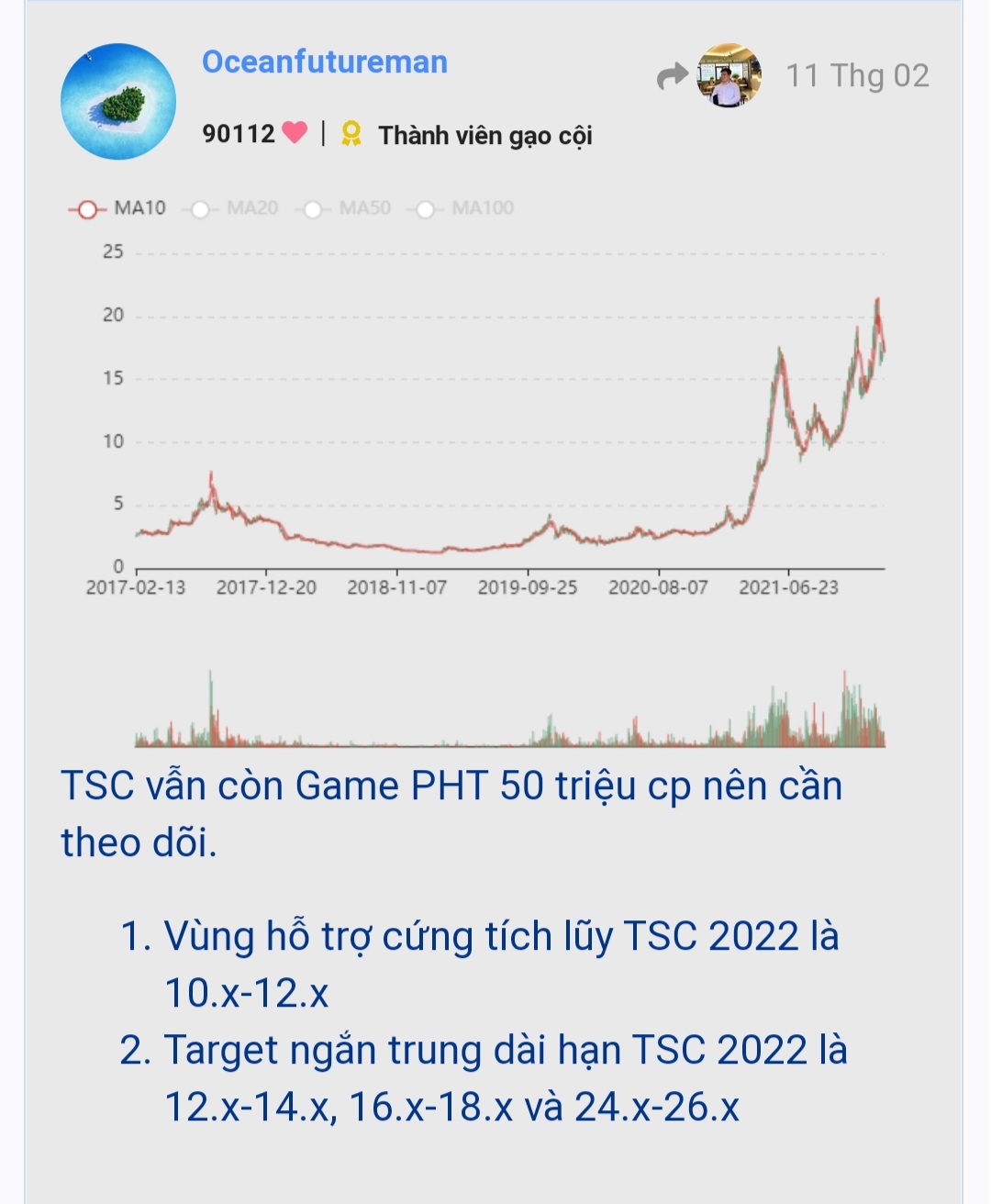Enable the MA50 moving average
The width and height of the screenshot is (991, 1204).
click(345, 208)
